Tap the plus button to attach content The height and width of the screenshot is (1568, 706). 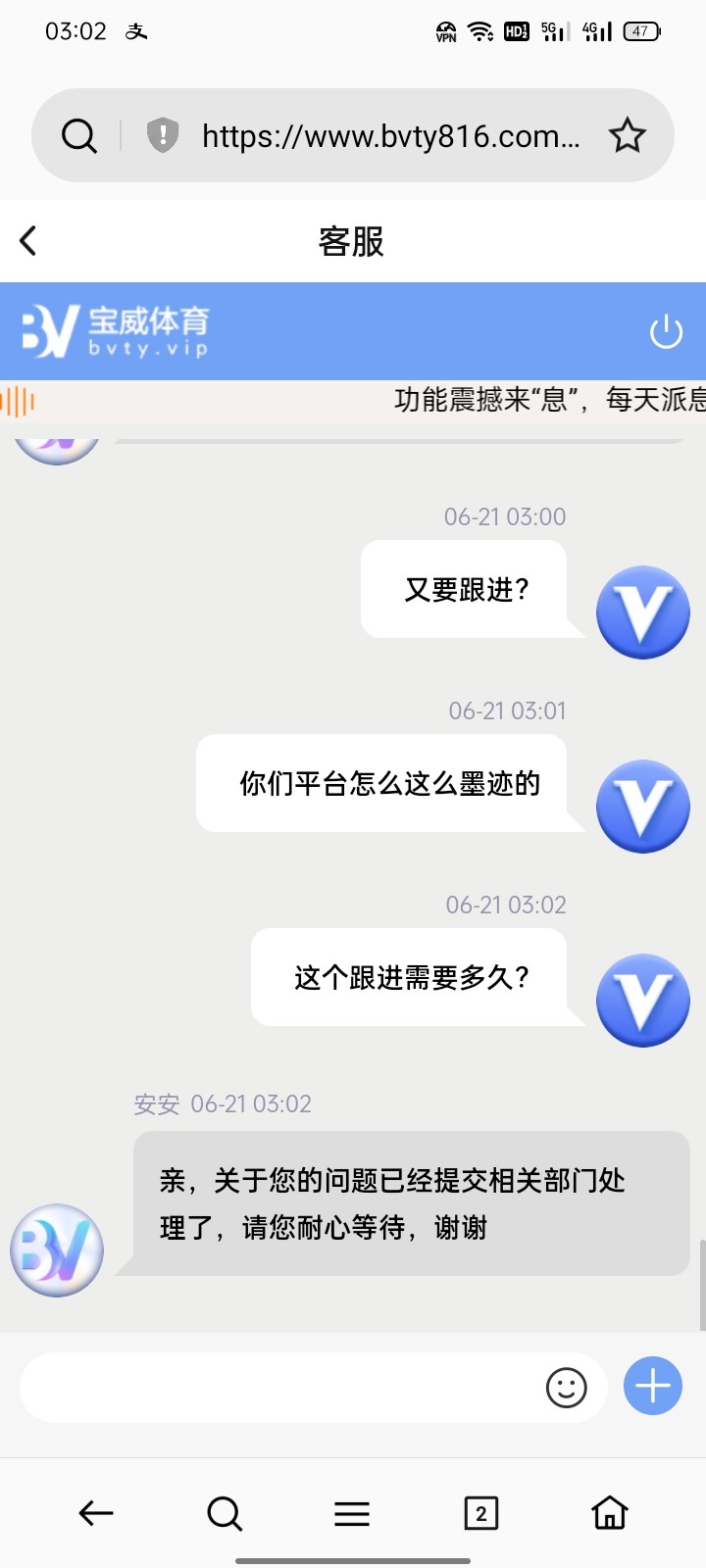point(651,1386)
